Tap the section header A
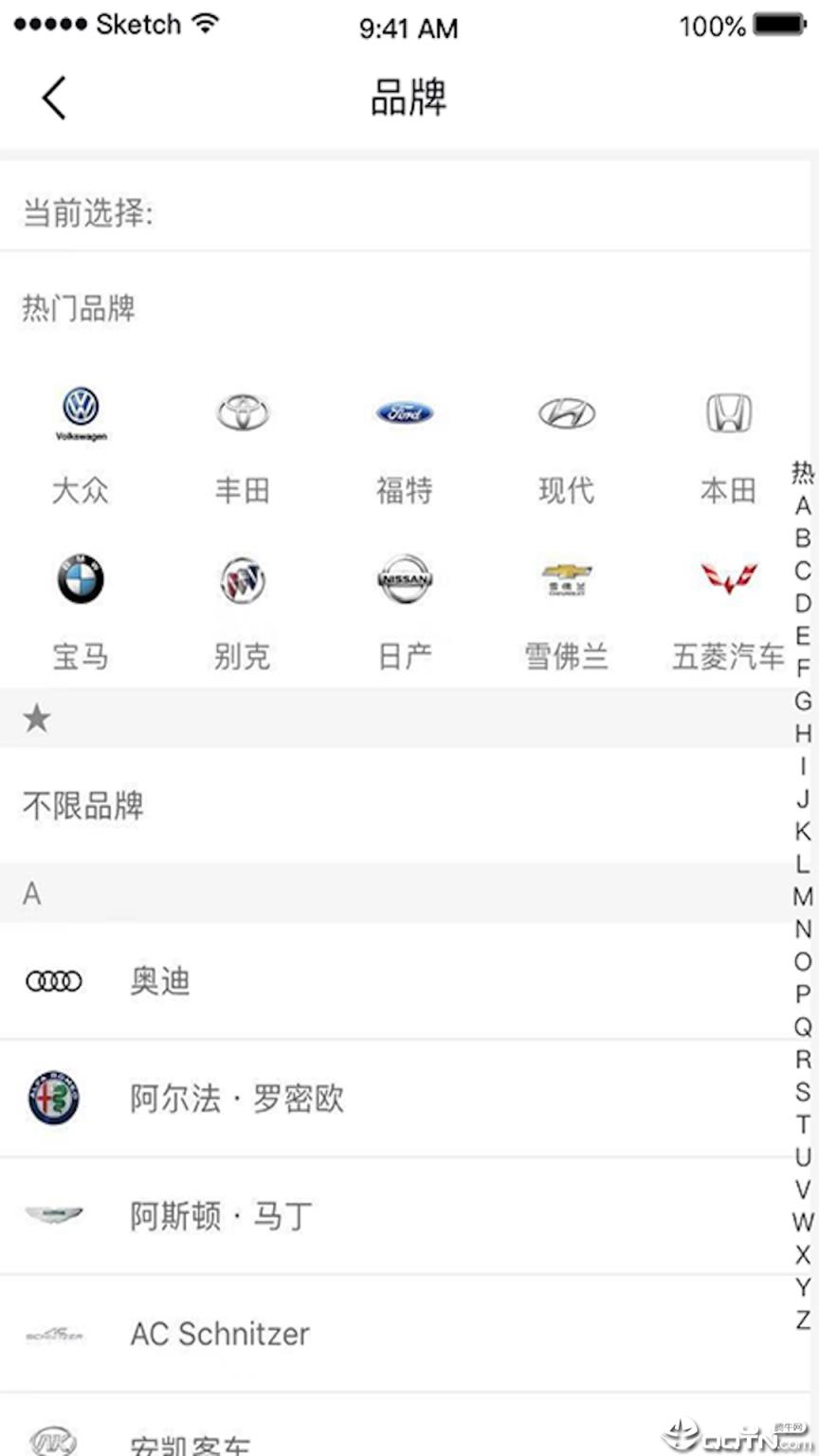Screen dimensions: 819x1456 pos(31,894)
